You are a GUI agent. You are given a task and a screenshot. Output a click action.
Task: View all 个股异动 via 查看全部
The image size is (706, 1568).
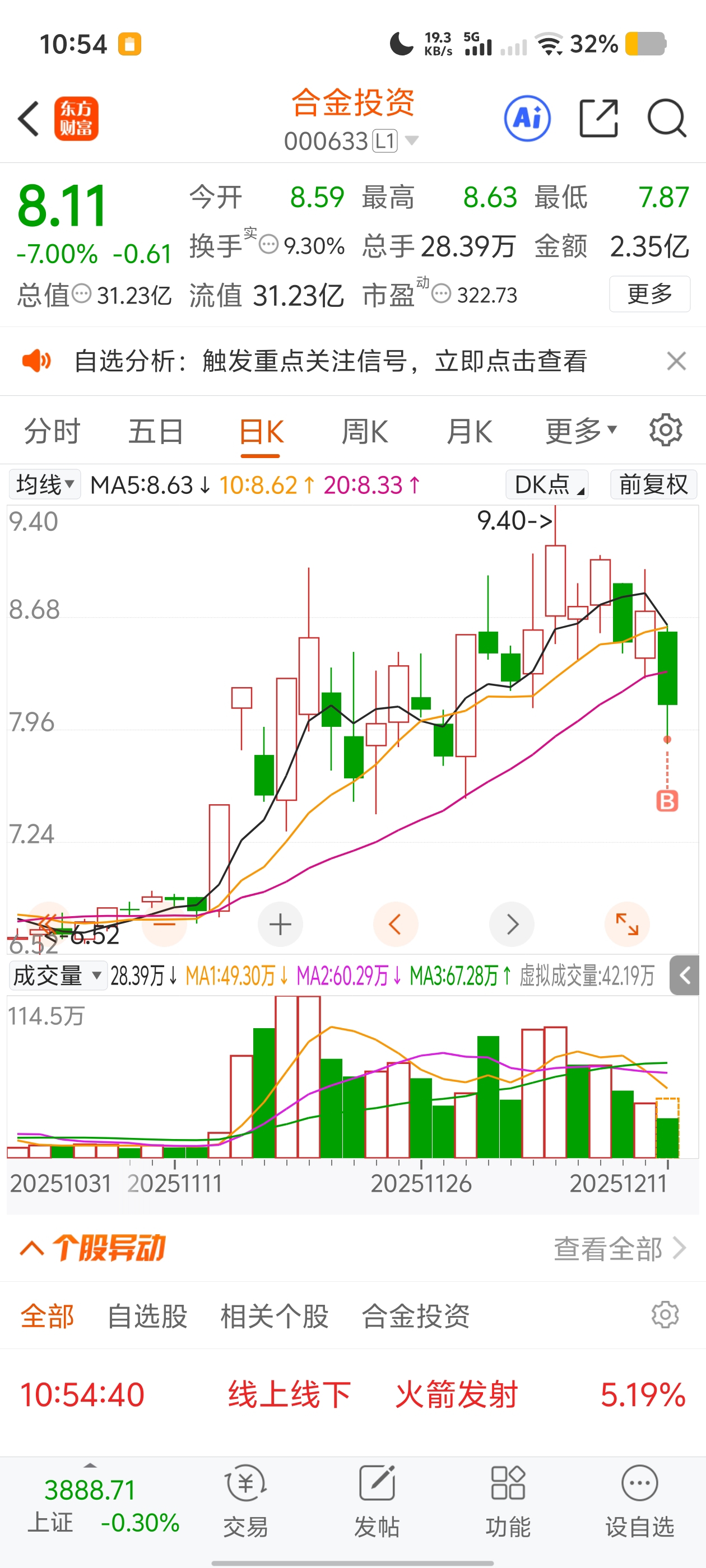click(x=619, y=1248)
